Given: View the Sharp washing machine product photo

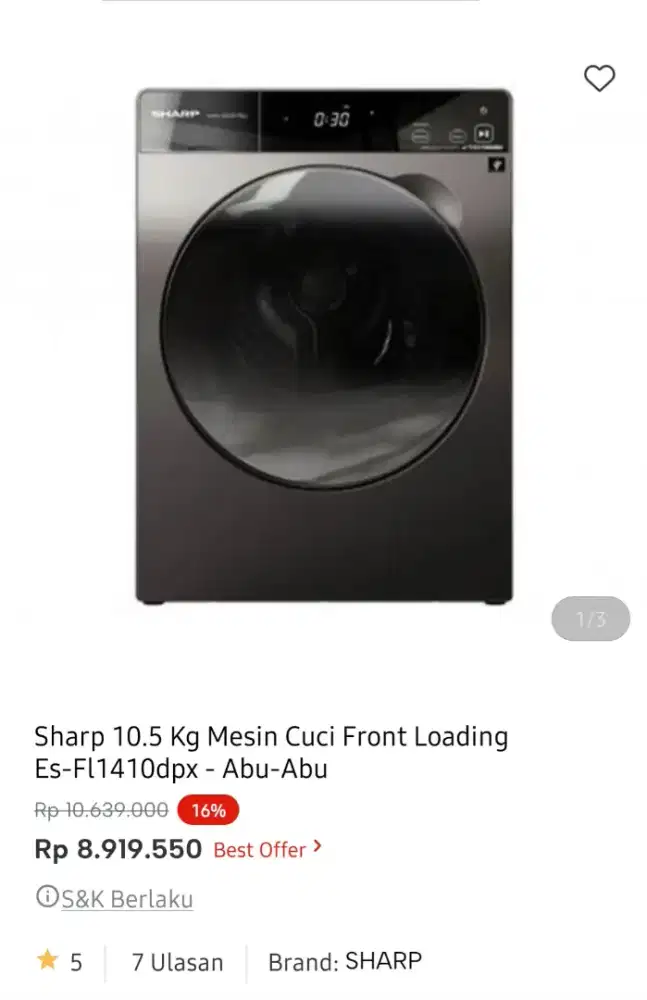Looking at the screenshot, I should [x=324, y=345].
